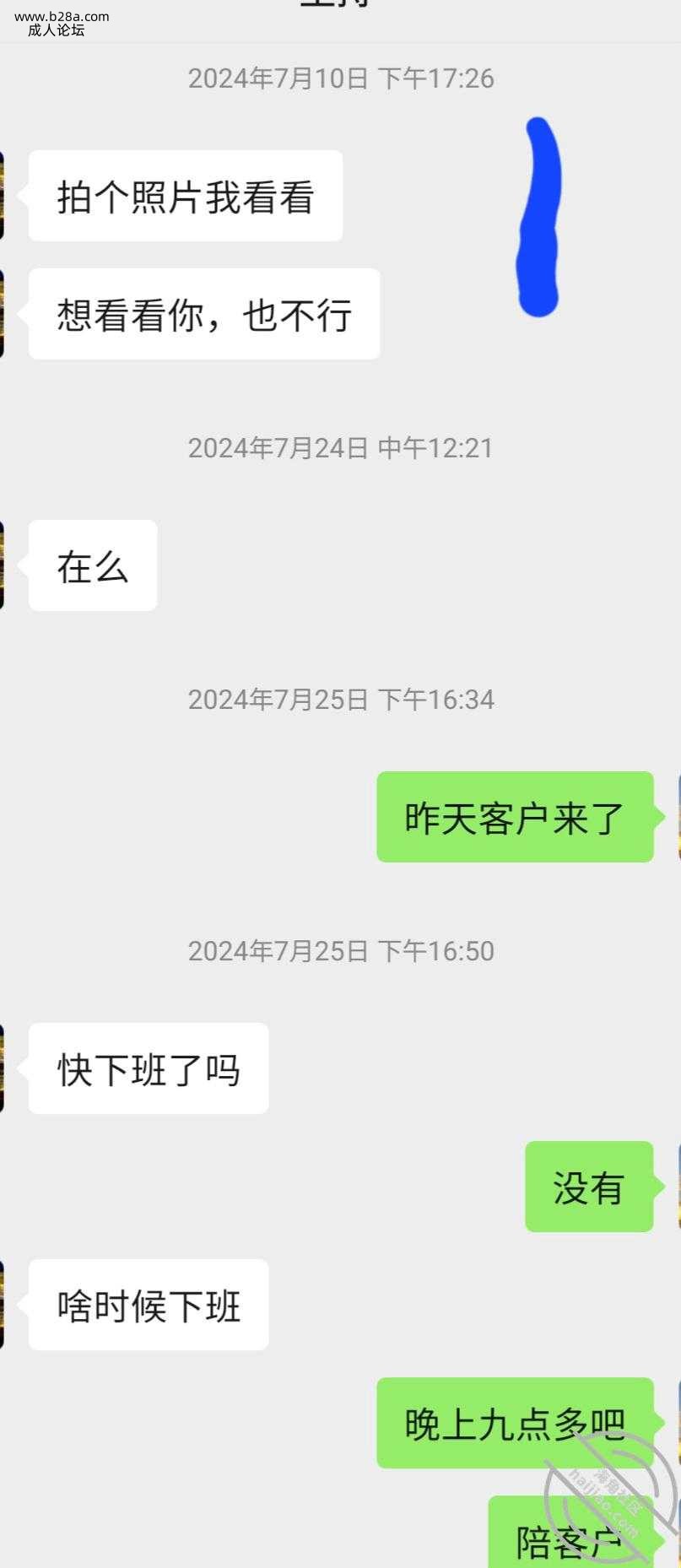The width and height of the screenshot is (681, 1568).
Task: Tap the avatar next to 昨天客户来了
Action: click(678, 817)
